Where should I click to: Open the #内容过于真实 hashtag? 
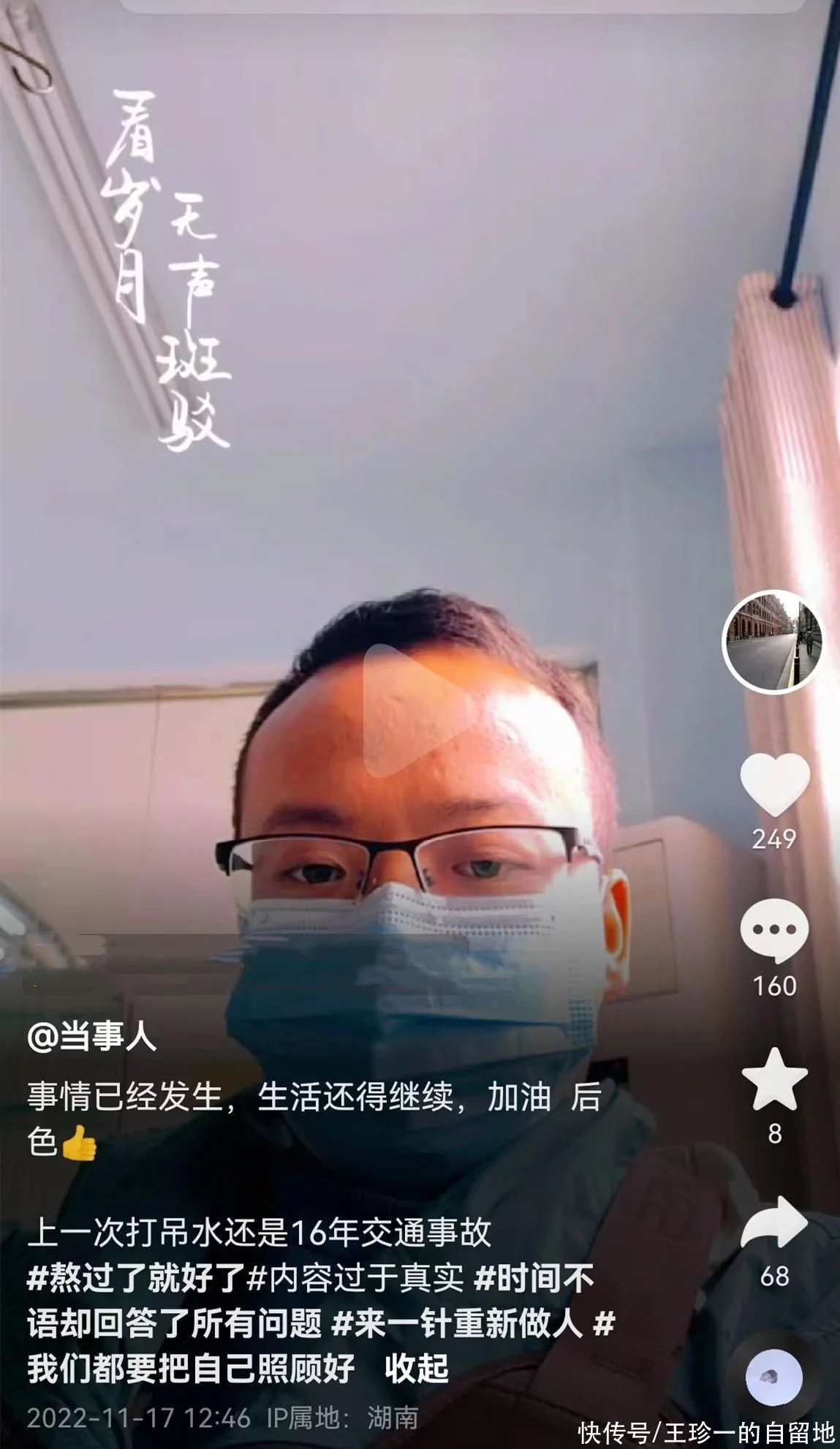click(x=356, y=1278)
